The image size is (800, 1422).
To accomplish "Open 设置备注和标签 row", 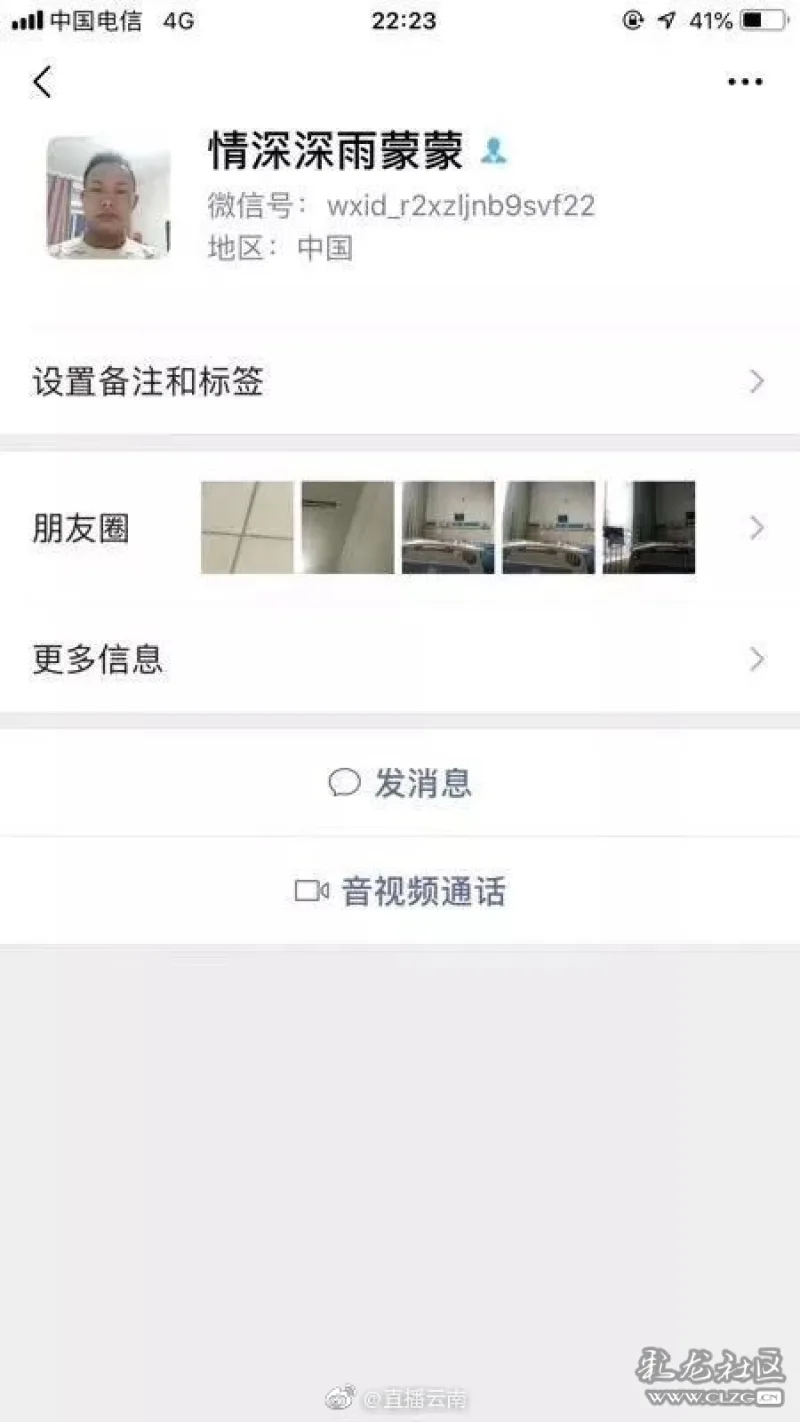I will [400, 382].
